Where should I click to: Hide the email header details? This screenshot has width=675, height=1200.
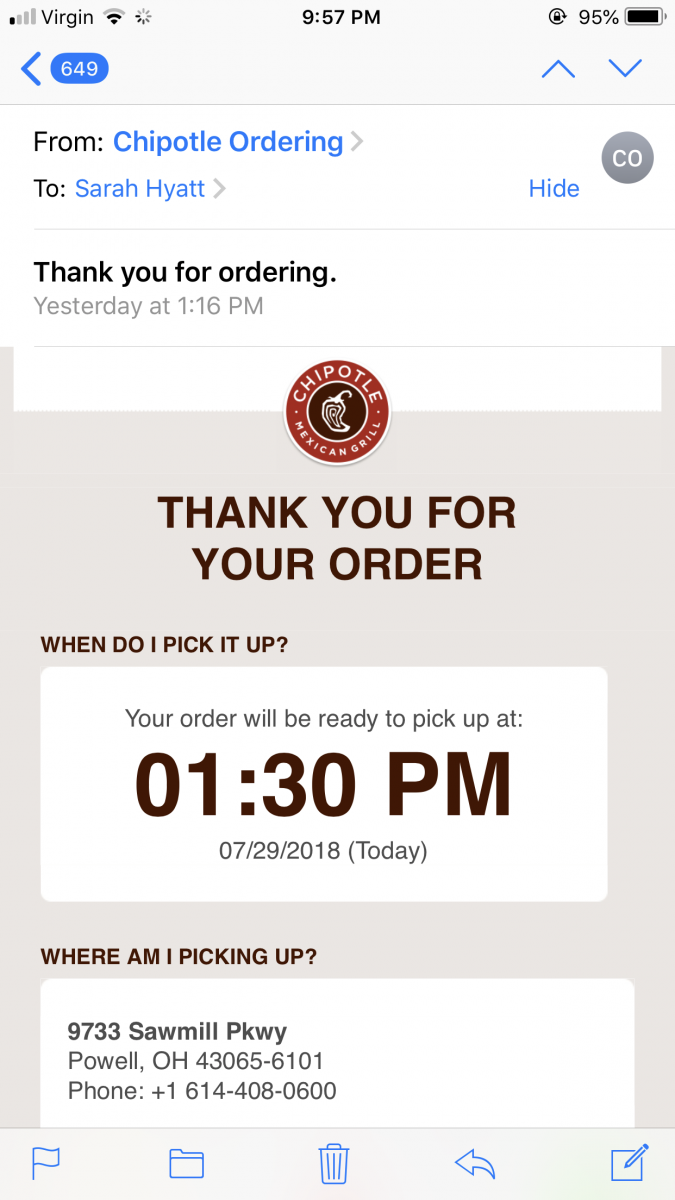(553, 189)
